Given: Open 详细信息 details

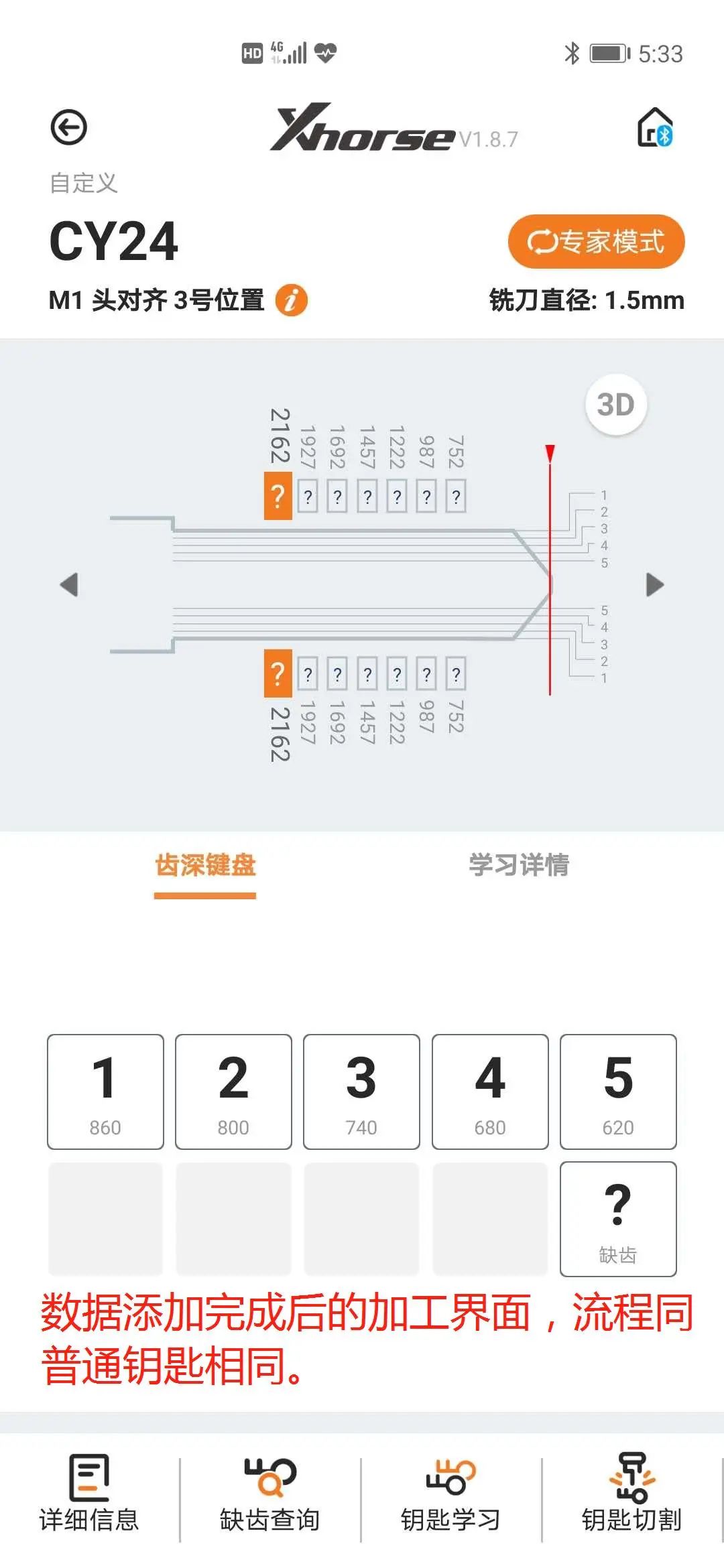Looking at the screenshot, I should (x=89, y=1494).
